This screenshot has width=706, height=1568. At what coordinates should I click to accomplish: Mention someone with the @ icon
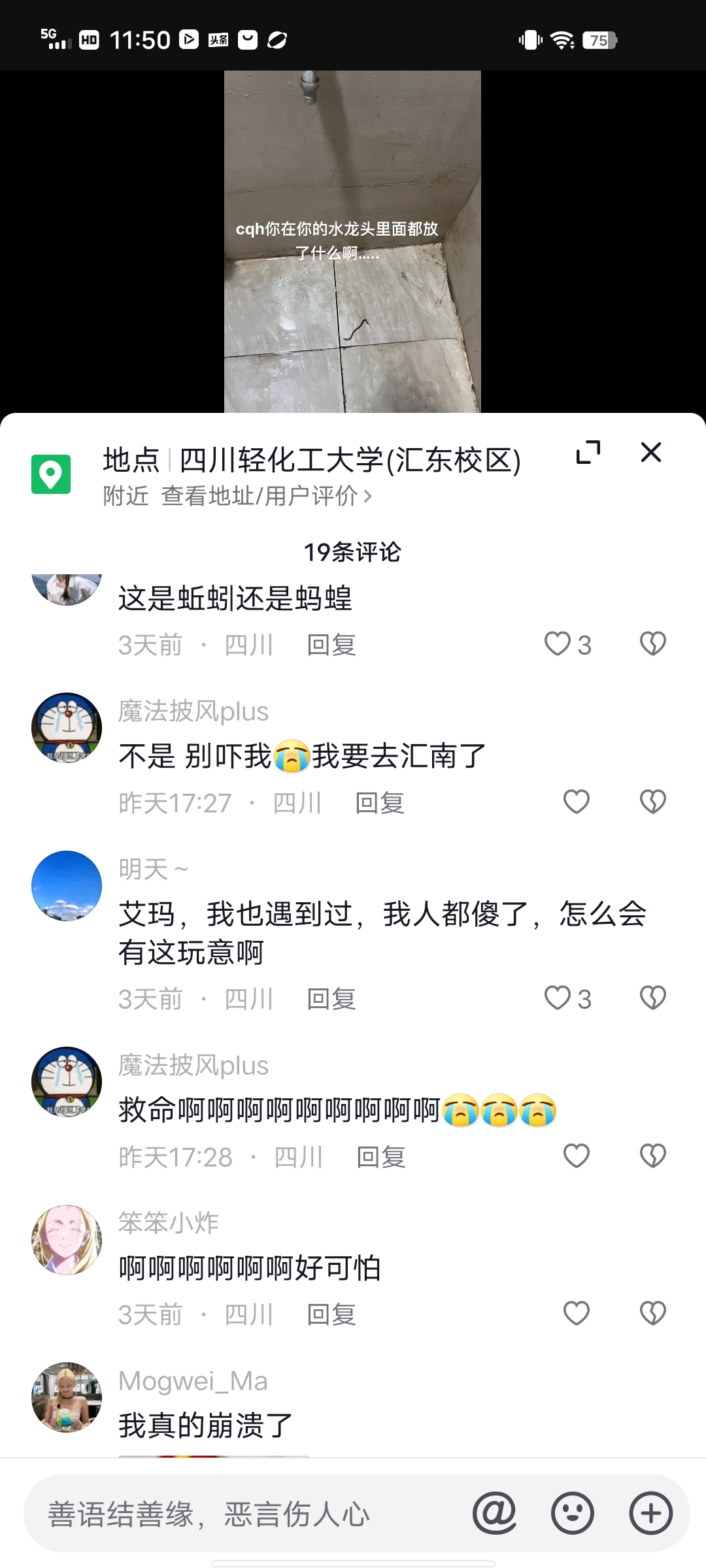click(x=495, y=1513)
